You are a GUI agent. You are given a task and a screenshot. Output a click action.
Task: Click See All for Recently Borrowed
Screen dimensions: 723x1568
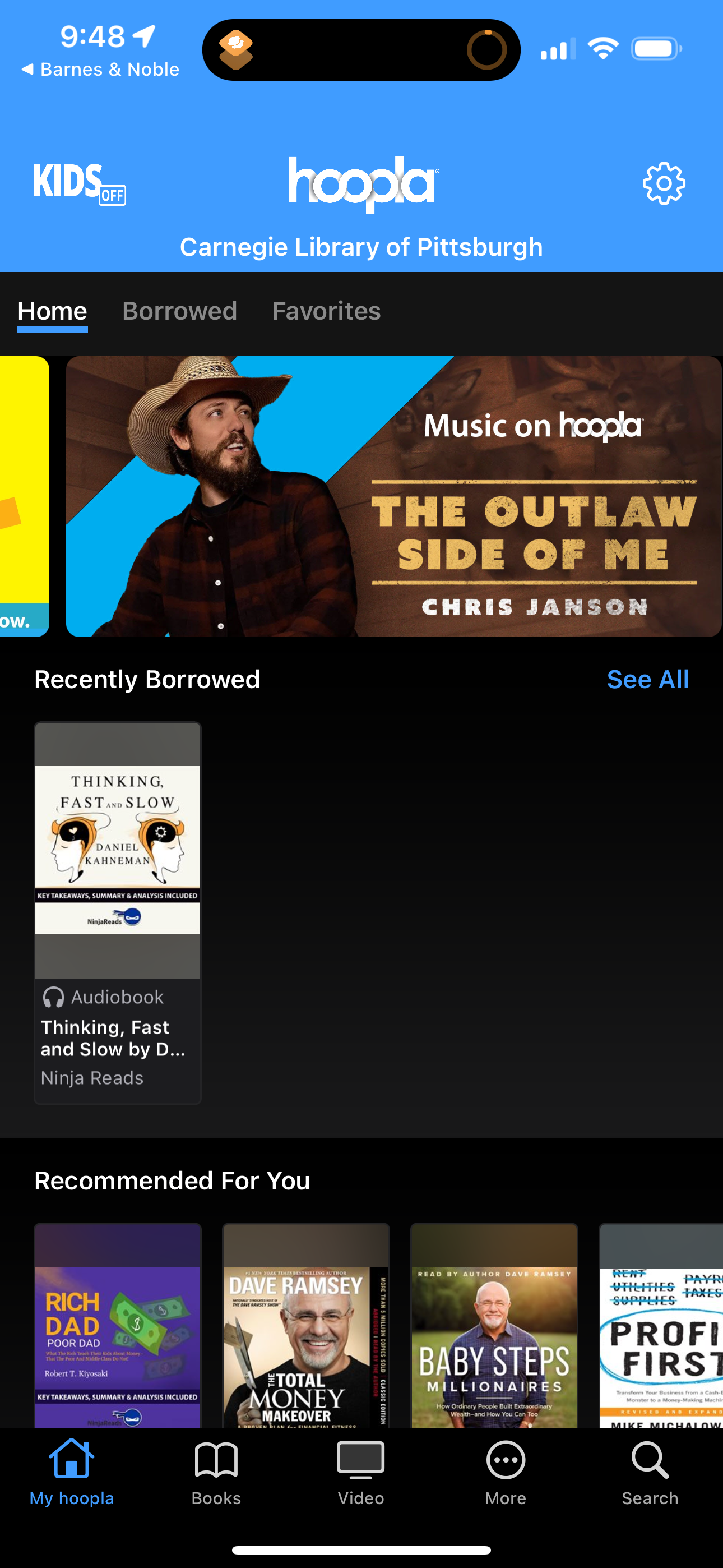647,679
